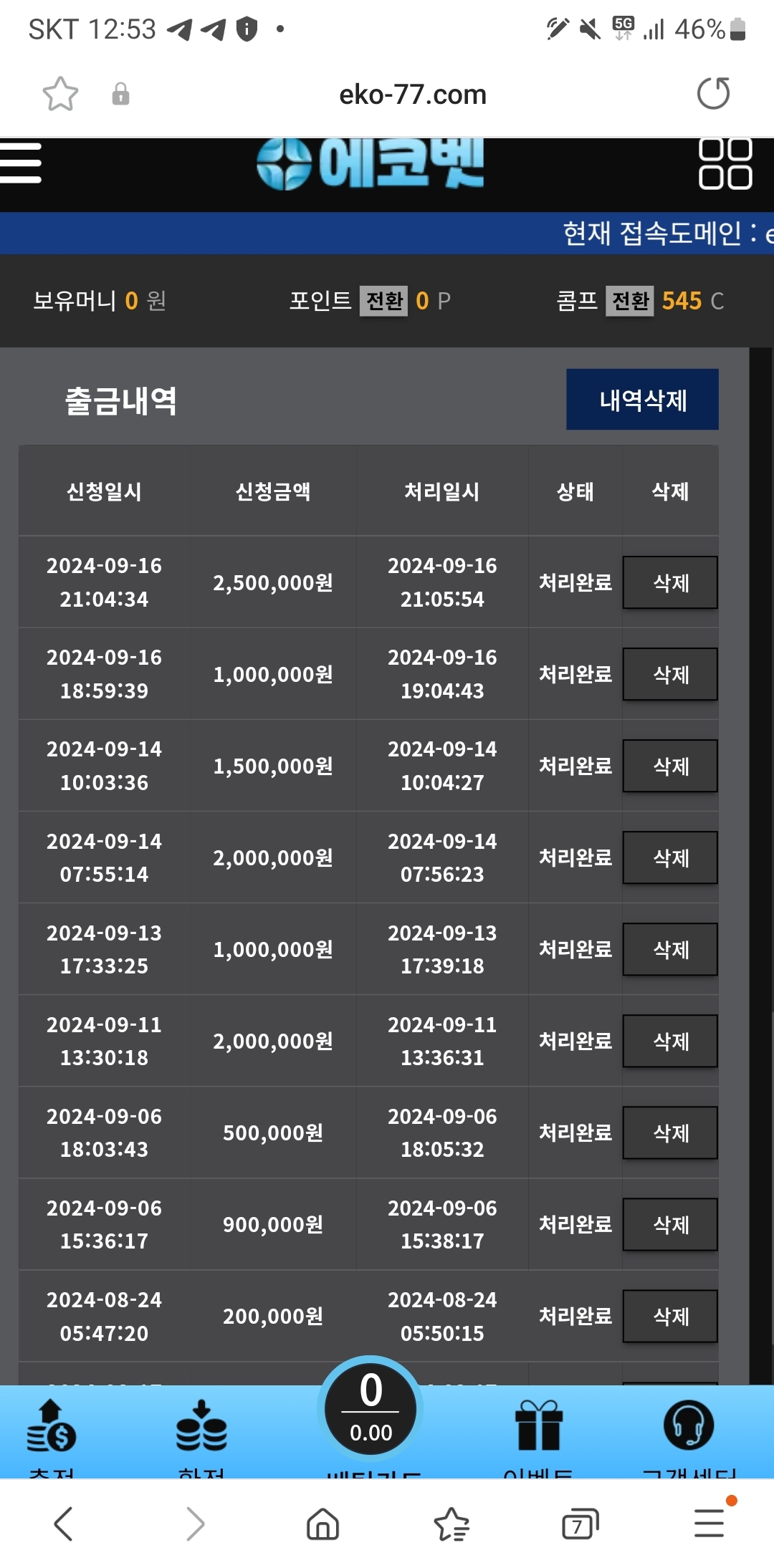
Task: Open the betting cart circle showing 0.00
Action: pos(371,1408)
